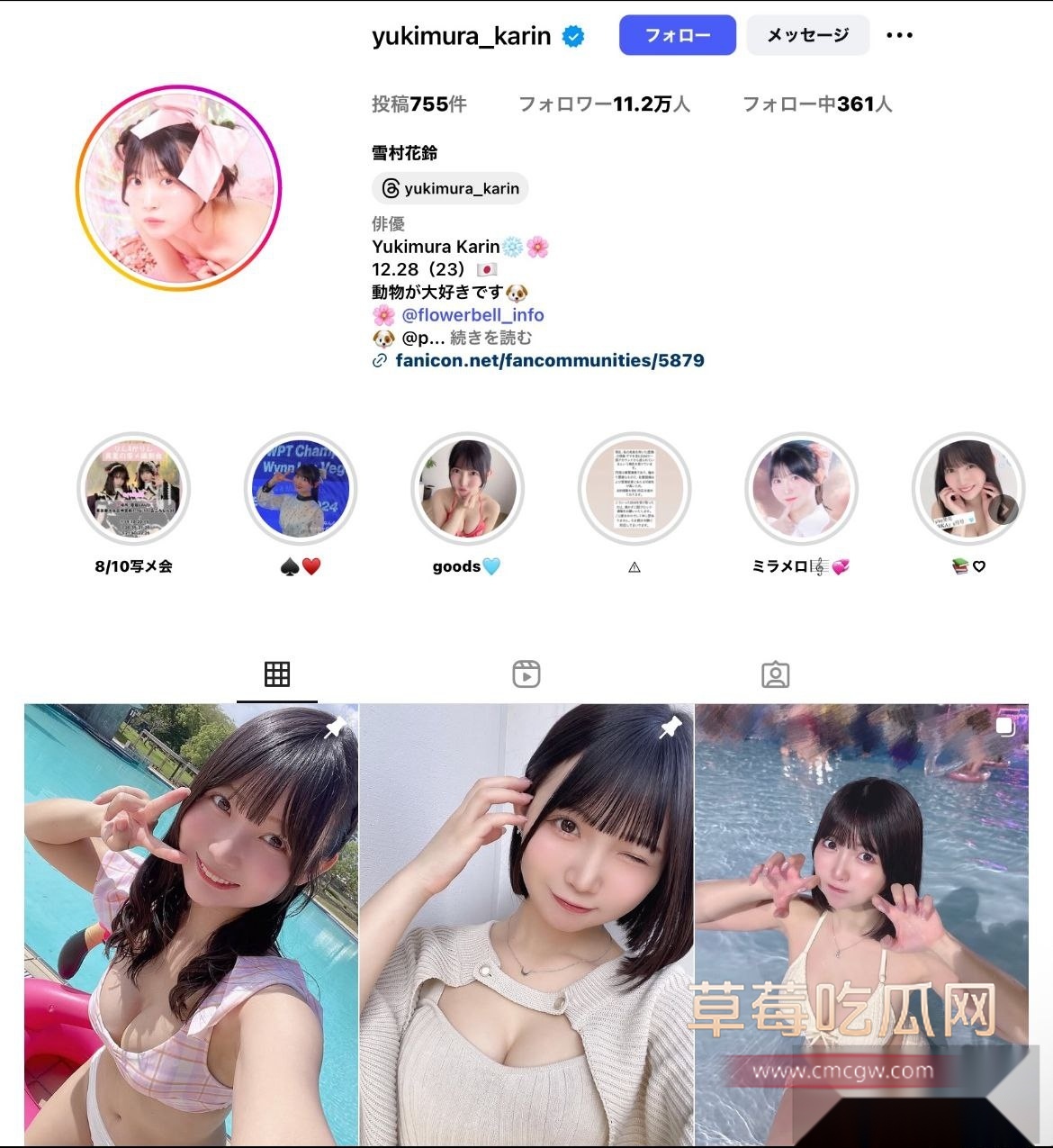Screen dimensions: 1053x1148
Task: Switch to the posts grid tab
Action: click(x=277, y=674)
